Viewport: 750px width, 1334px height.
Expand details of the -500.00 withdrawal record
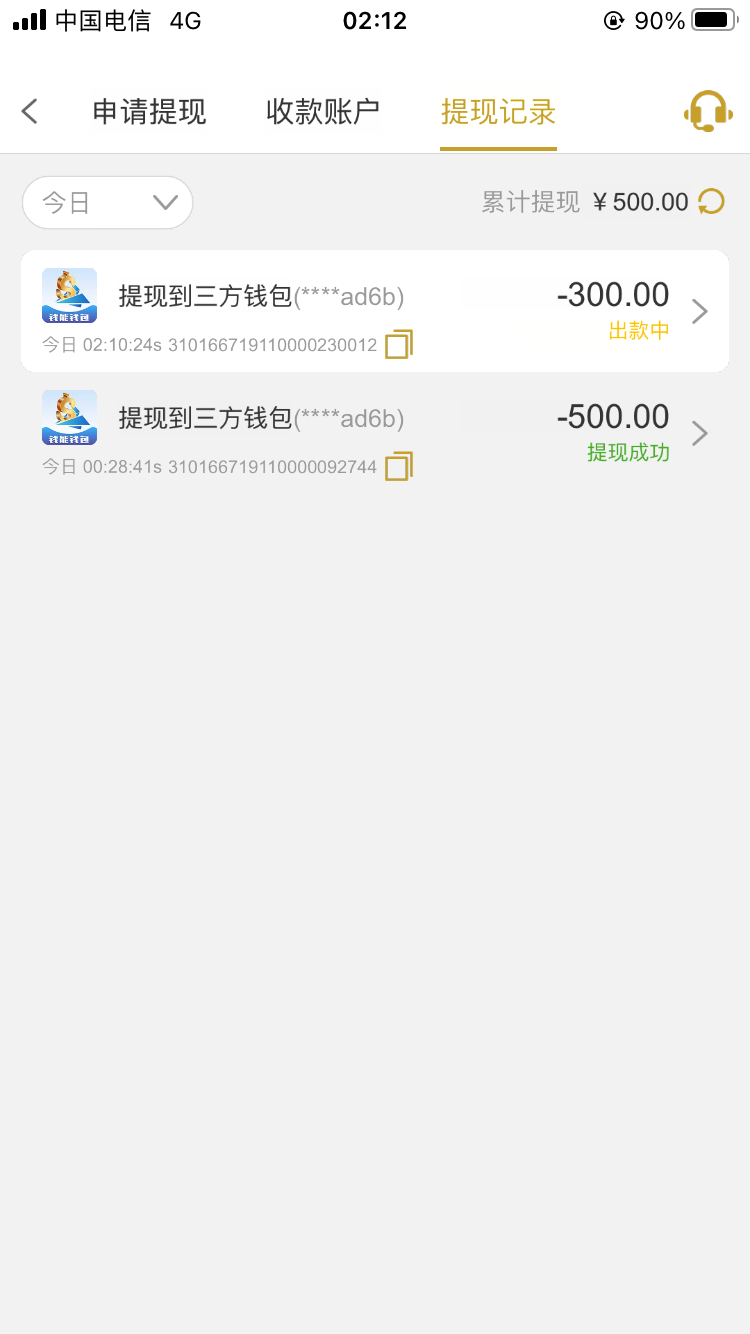tap(699, 432)
